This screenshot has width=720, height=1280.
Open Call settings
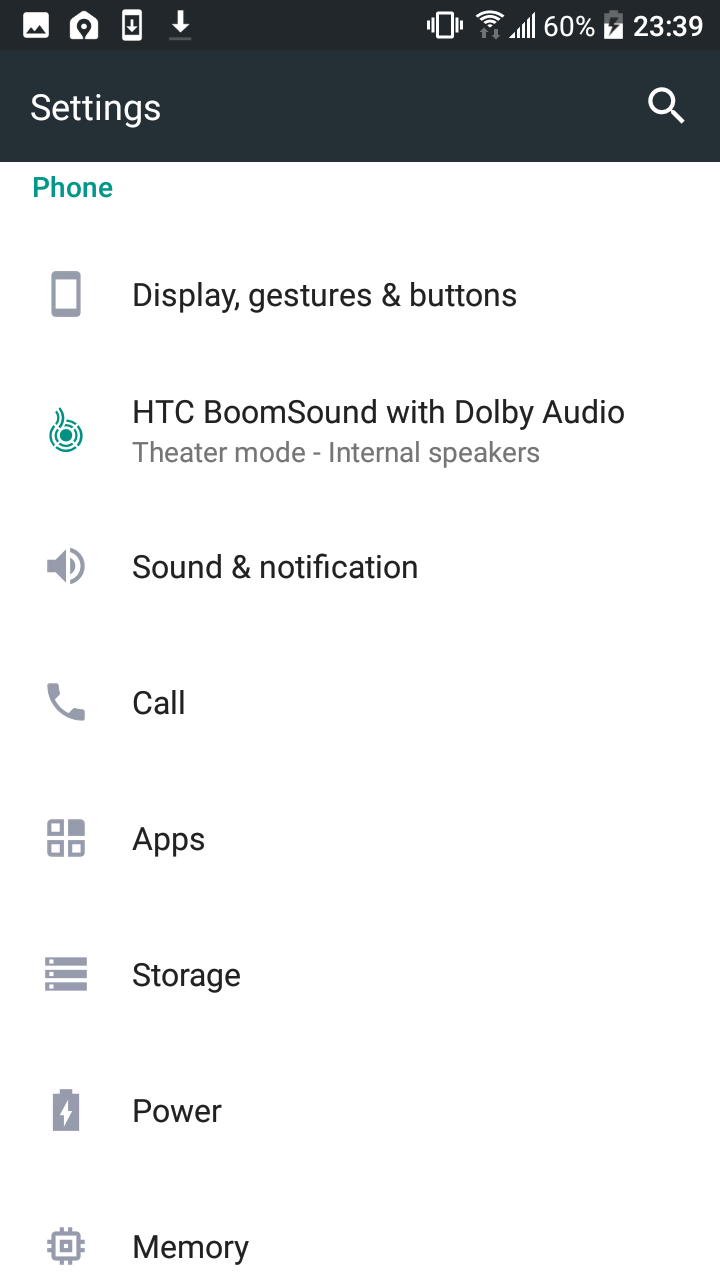pos(360,703)
